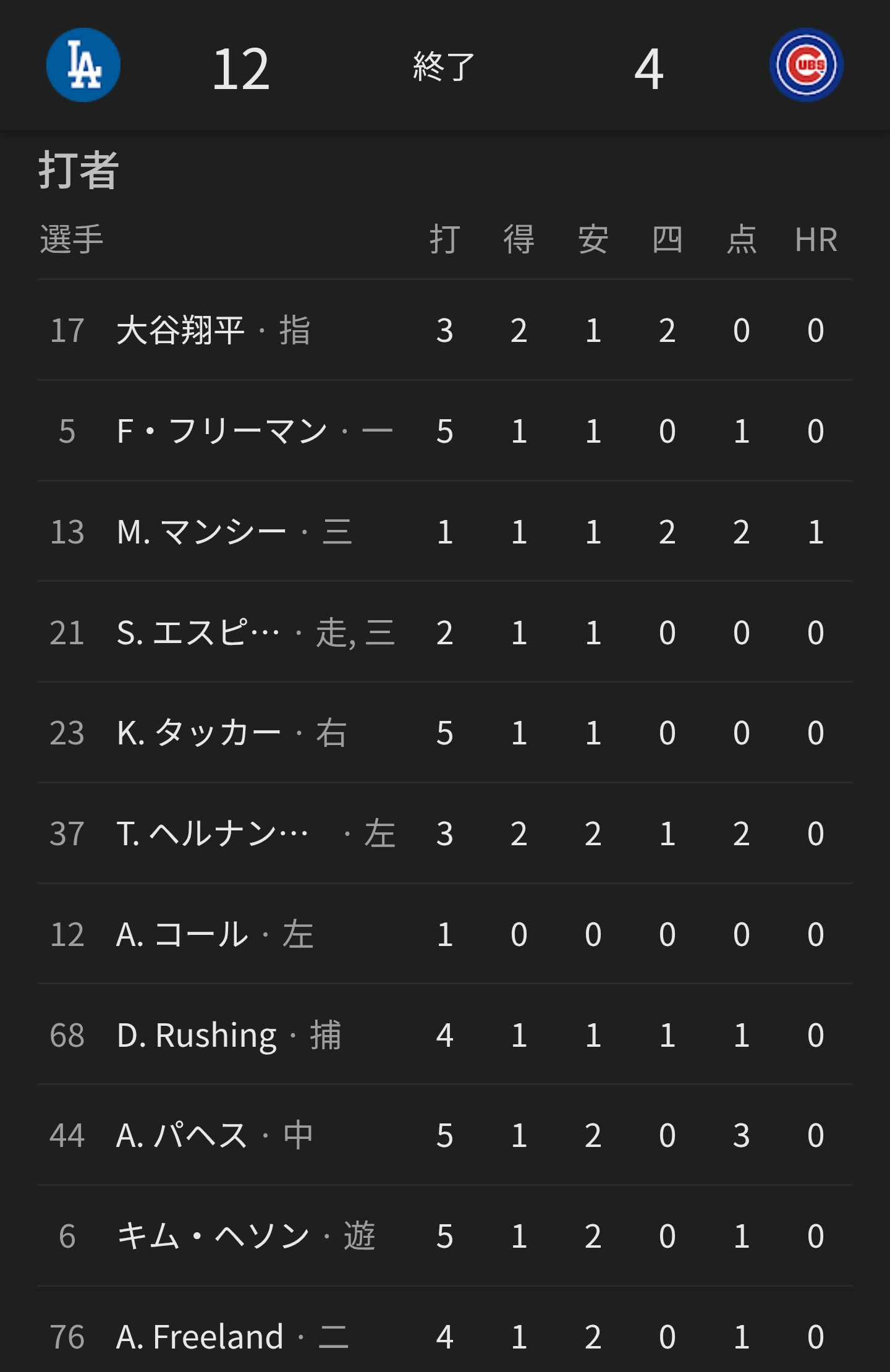Select F・フリーマン player row
Viewport: 890px width, 1372px height.
[x=445, y=431]
